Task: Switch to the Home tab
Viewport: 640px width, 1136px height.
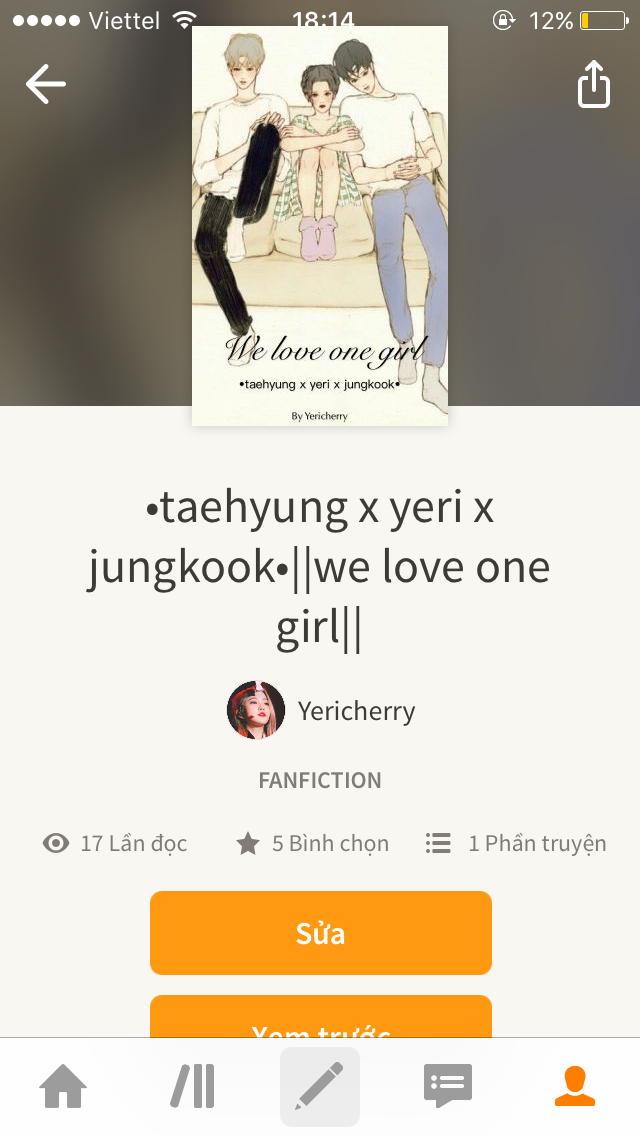Action: click(63, 1086)
